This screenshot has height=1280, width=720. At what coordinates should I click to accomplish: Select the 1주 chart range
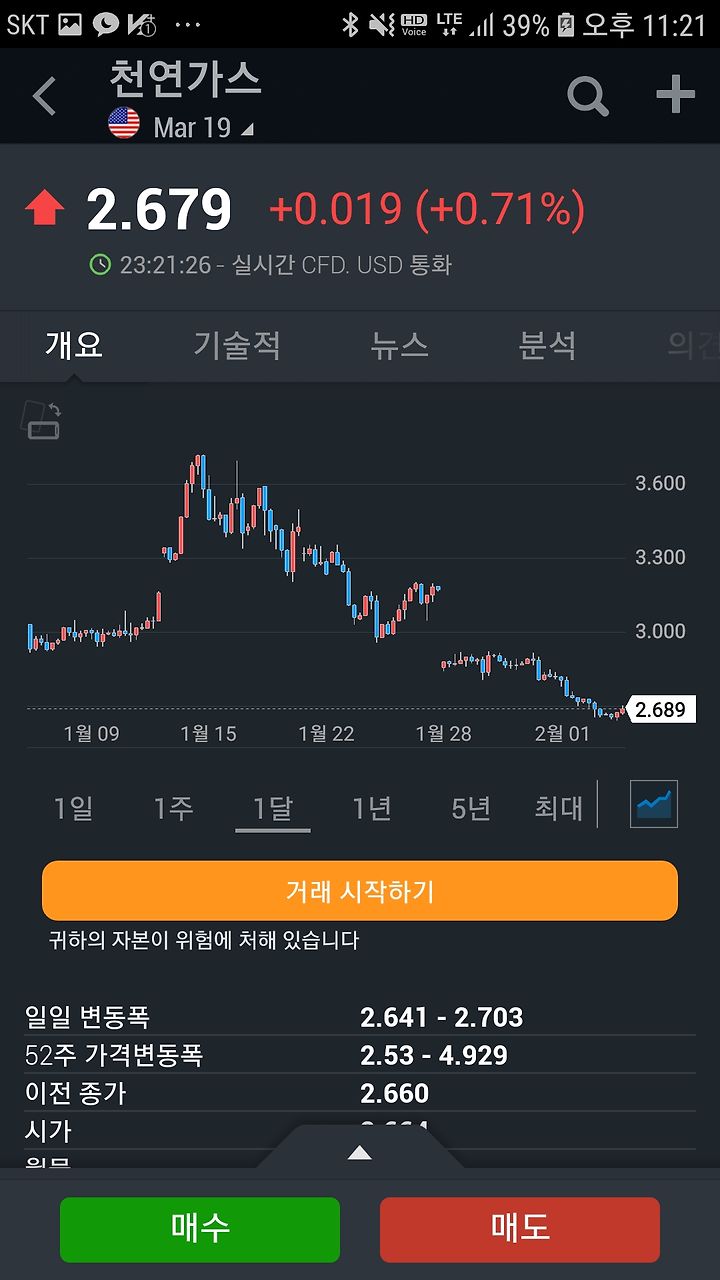click(x=173, y=808)
